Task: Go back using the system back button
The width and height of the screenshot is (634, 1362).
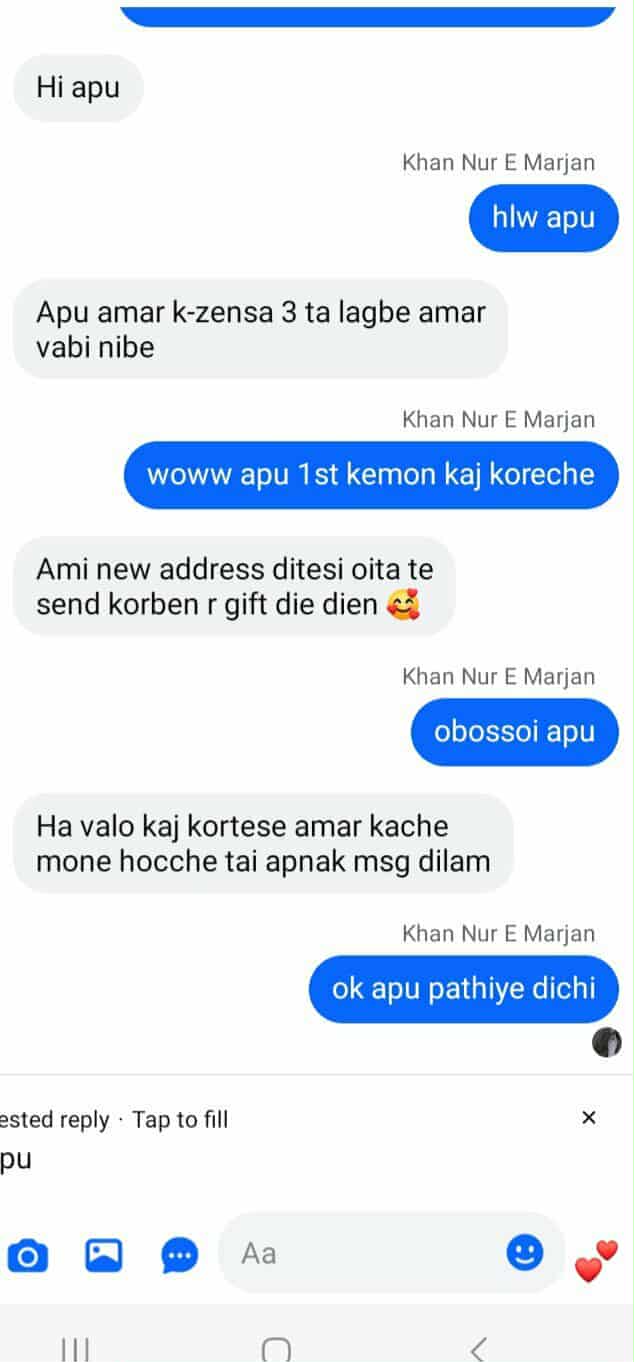Action: click(x=479, y=1348)
